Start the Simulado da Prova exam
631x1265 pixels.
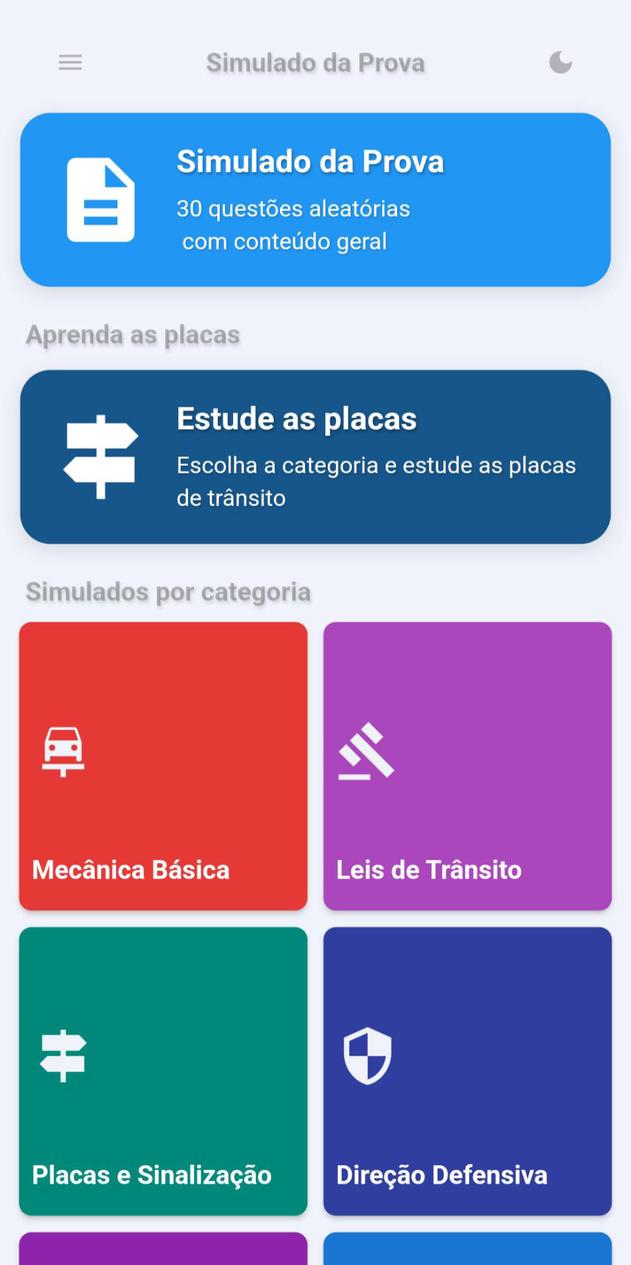pos(315,200)
